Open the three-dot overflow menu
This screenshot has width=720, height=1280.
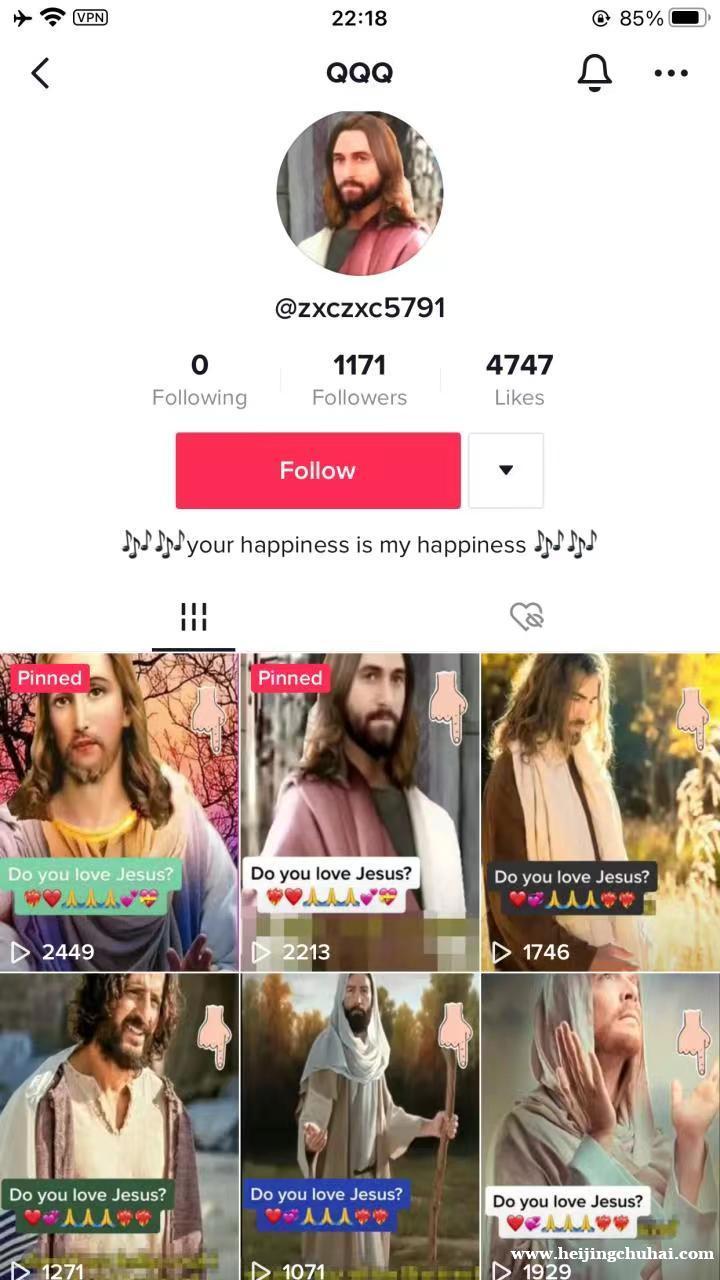[671, 73]
